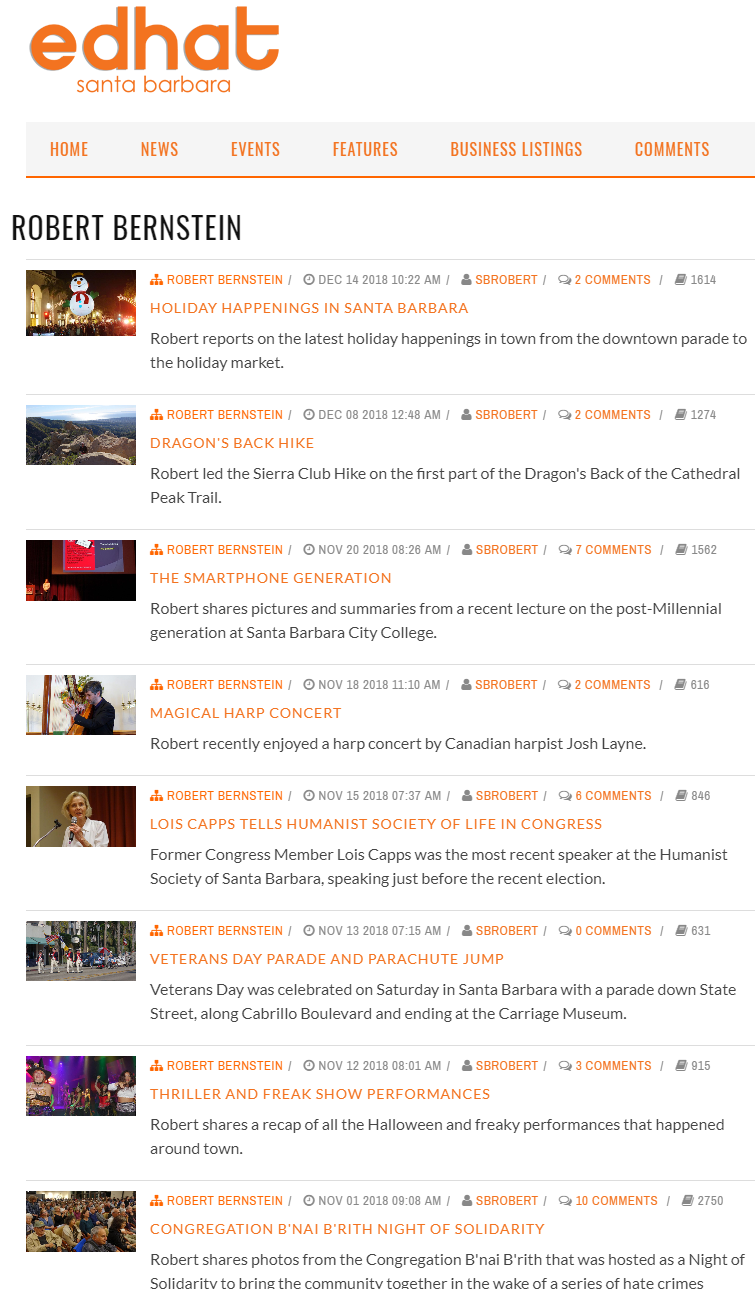This screenshot has width=755, height=1289.
Task: Go to the Events section
Action: pyautogui.click(x=255, y=149)
